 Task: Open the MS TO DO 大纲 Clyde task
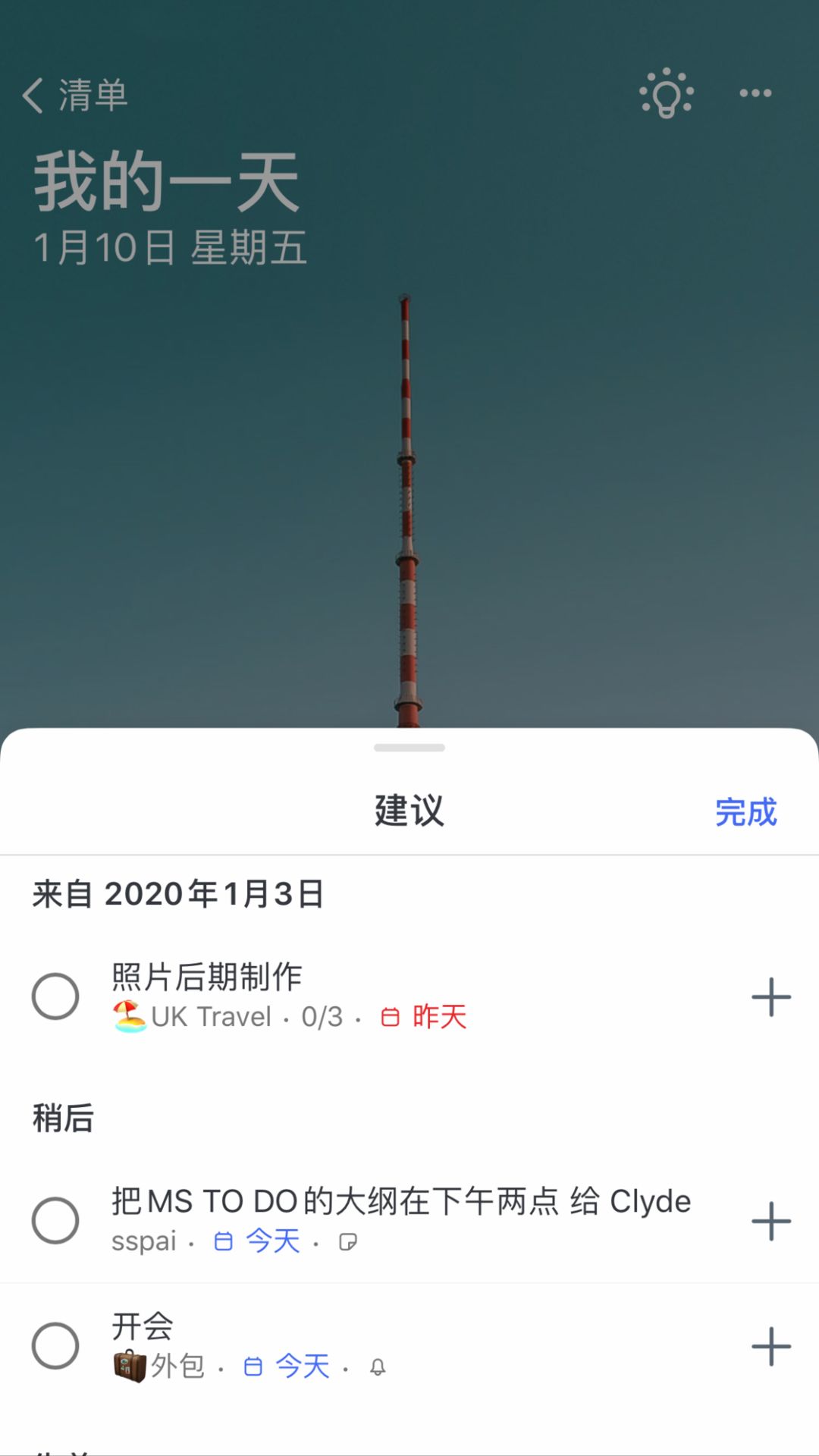tap(400, 1218)
